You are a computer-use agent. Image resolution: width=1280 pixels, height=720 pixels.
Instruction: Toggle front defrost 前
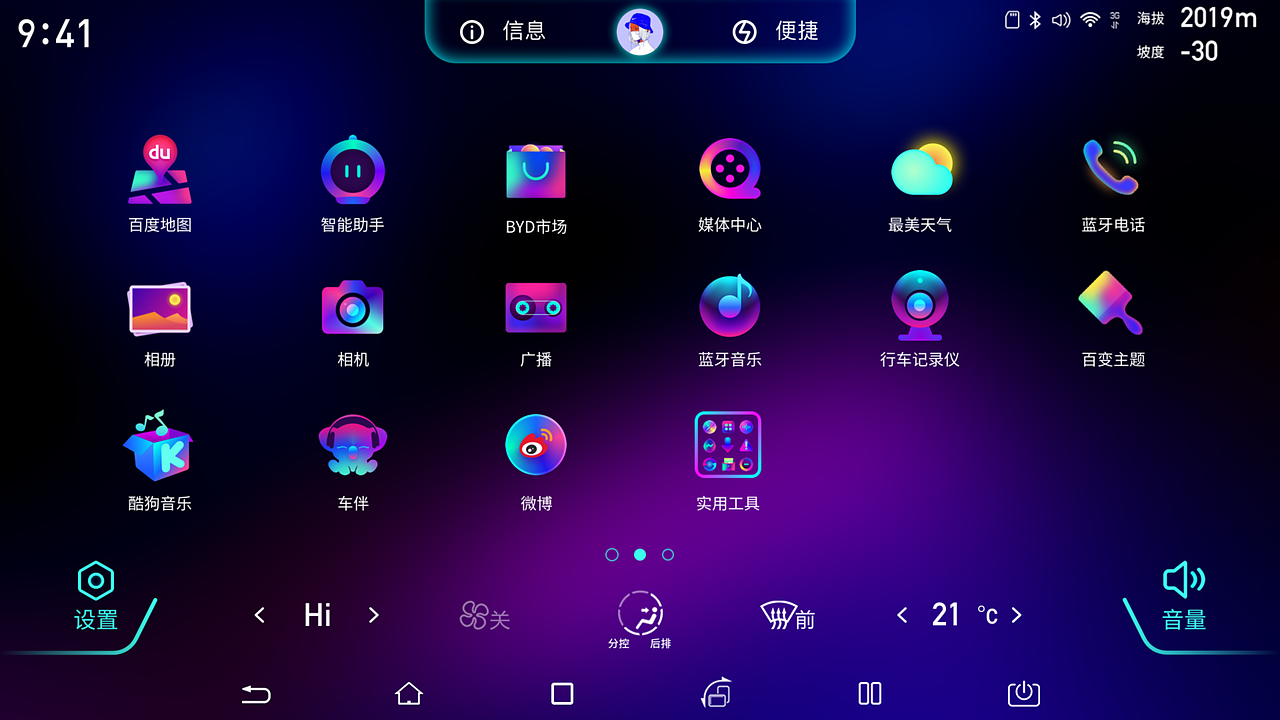click(788, 616)
